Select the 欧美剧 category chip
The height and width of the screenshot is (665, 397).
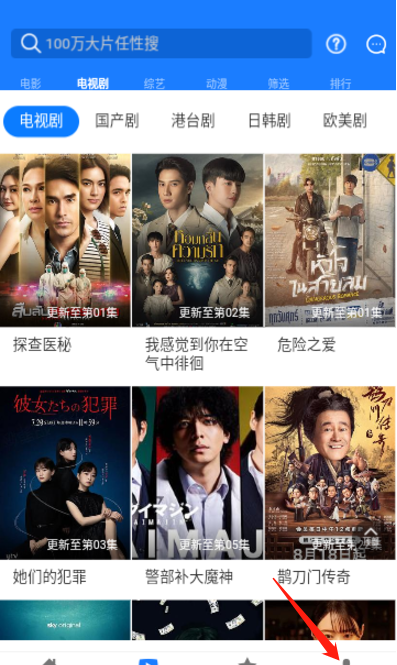point(345,121)
